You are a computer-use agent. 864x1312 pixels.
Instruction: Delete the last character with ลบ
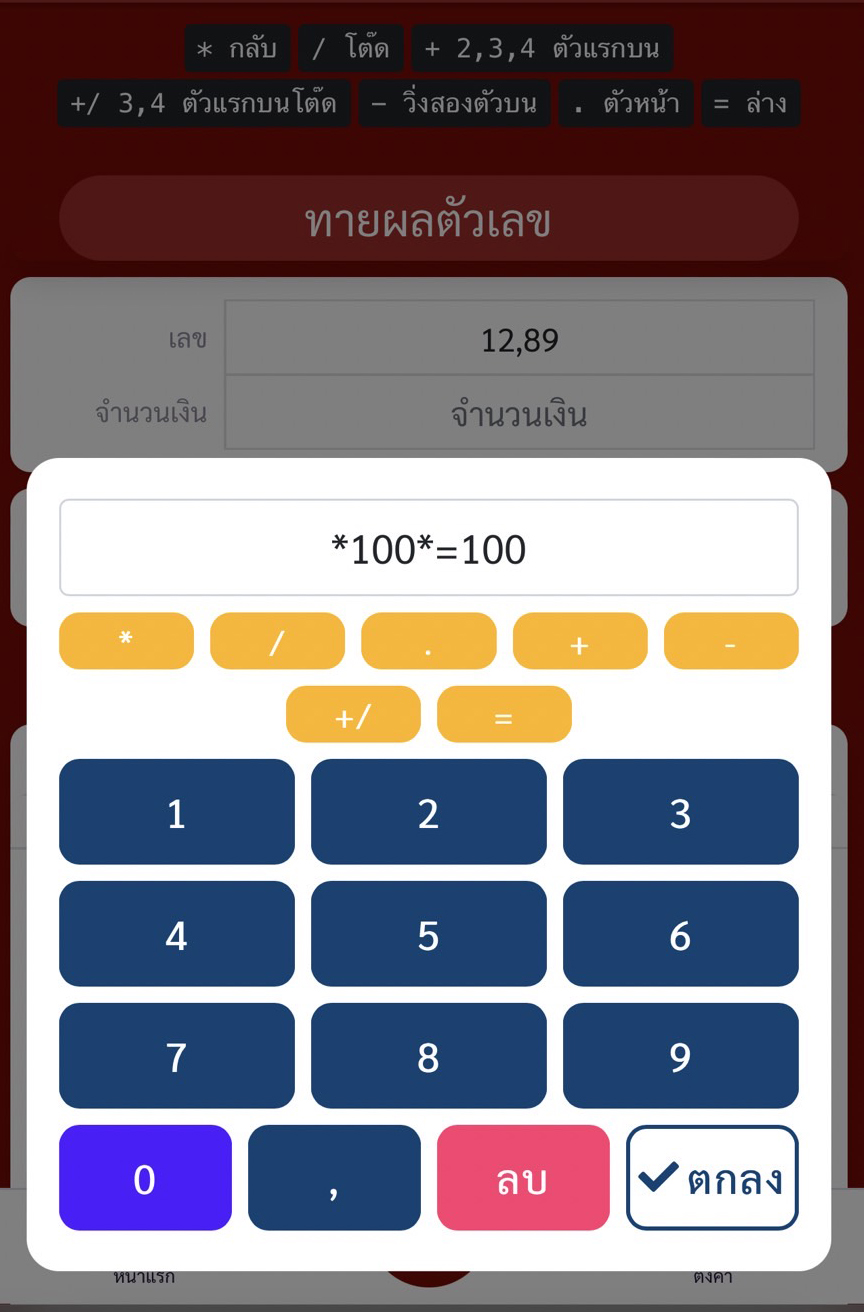pos(523,1178)
